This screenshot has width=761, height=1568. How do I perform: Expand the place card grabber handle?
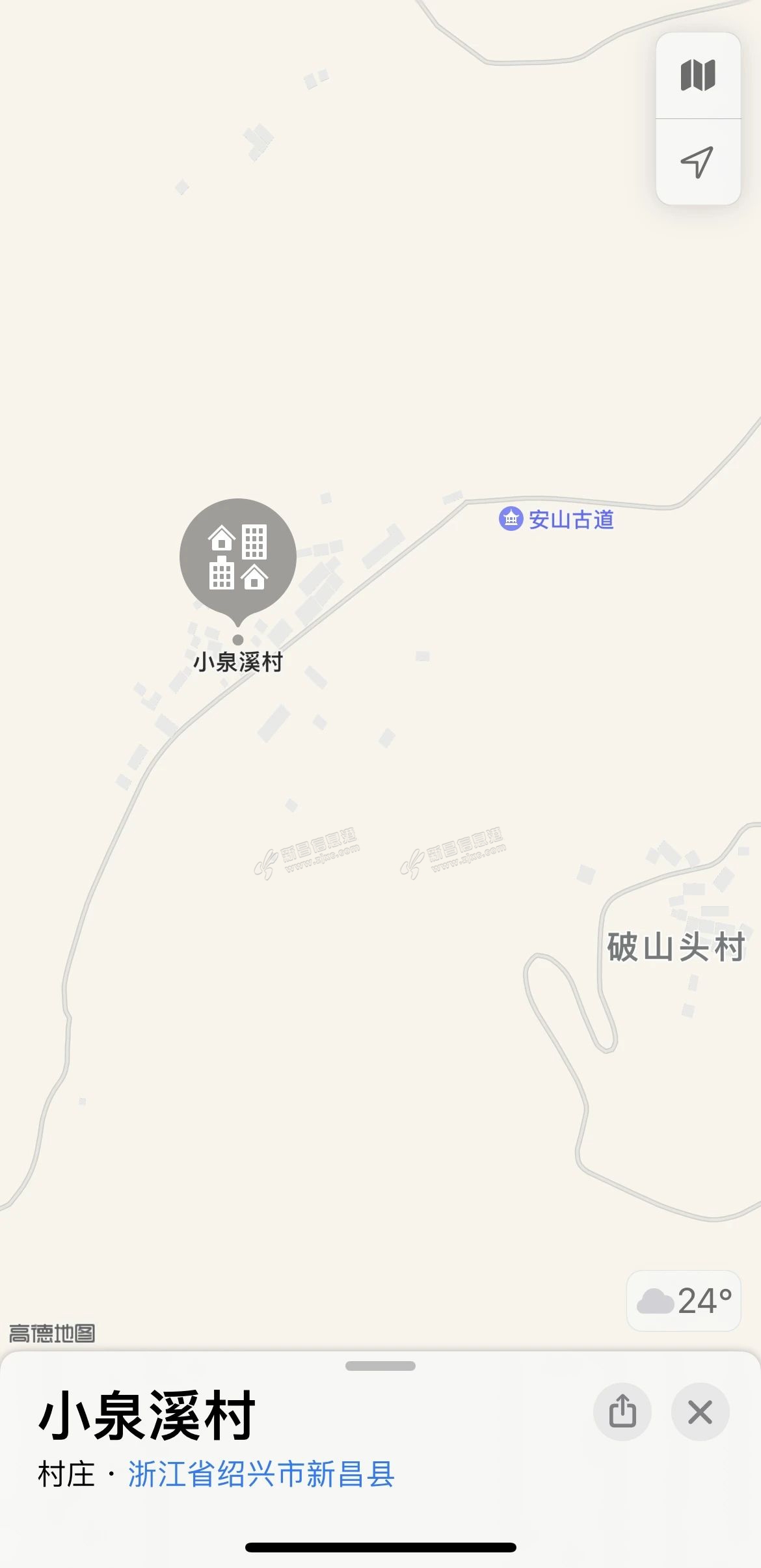[x=380, y=1366]
